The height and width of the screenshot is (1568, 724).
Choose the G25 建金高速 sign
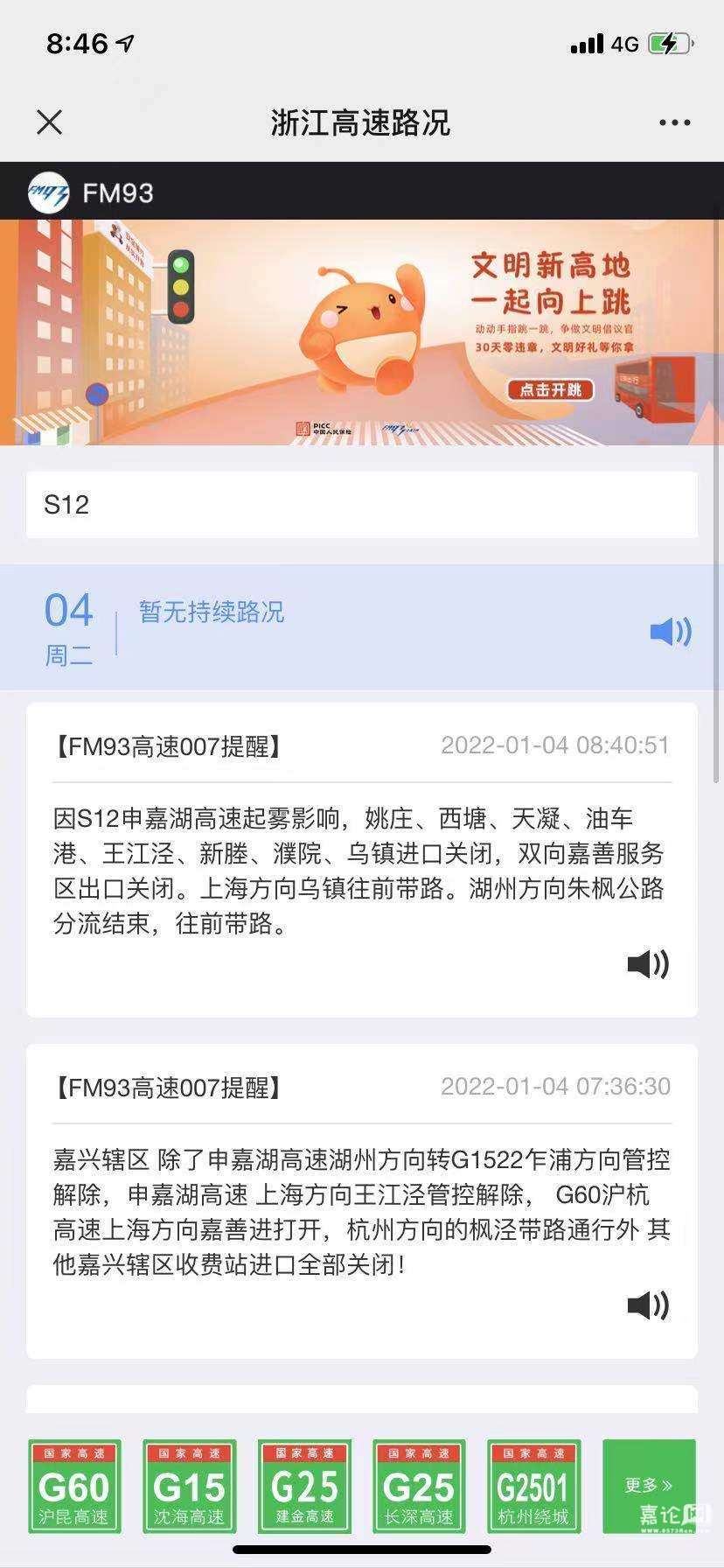pyautogui.click(x=304, y=1487)
